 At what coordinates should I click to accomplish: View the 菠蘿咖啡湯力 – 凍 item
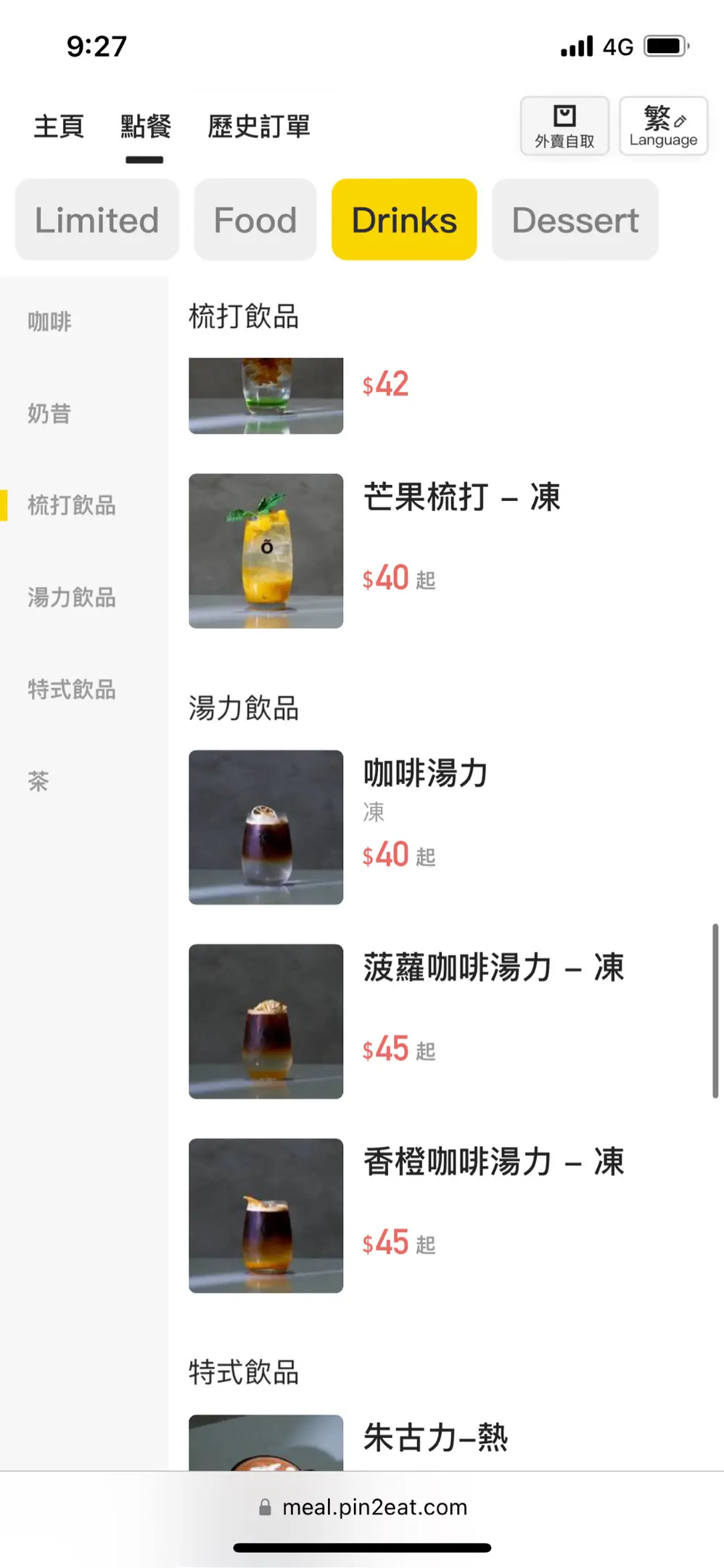(493, 968)
